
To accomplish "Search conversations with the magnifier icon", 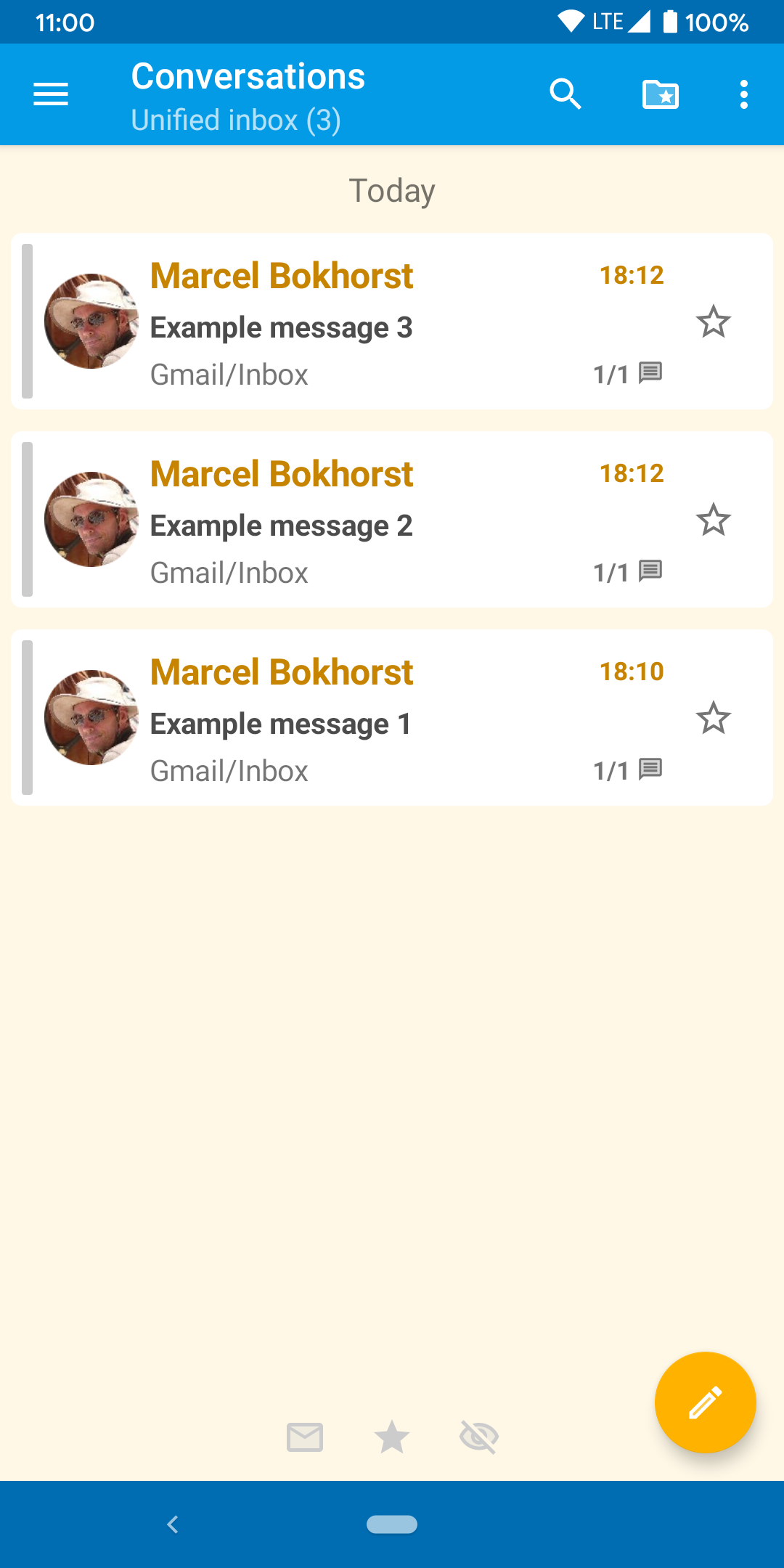I will [565, 94].
